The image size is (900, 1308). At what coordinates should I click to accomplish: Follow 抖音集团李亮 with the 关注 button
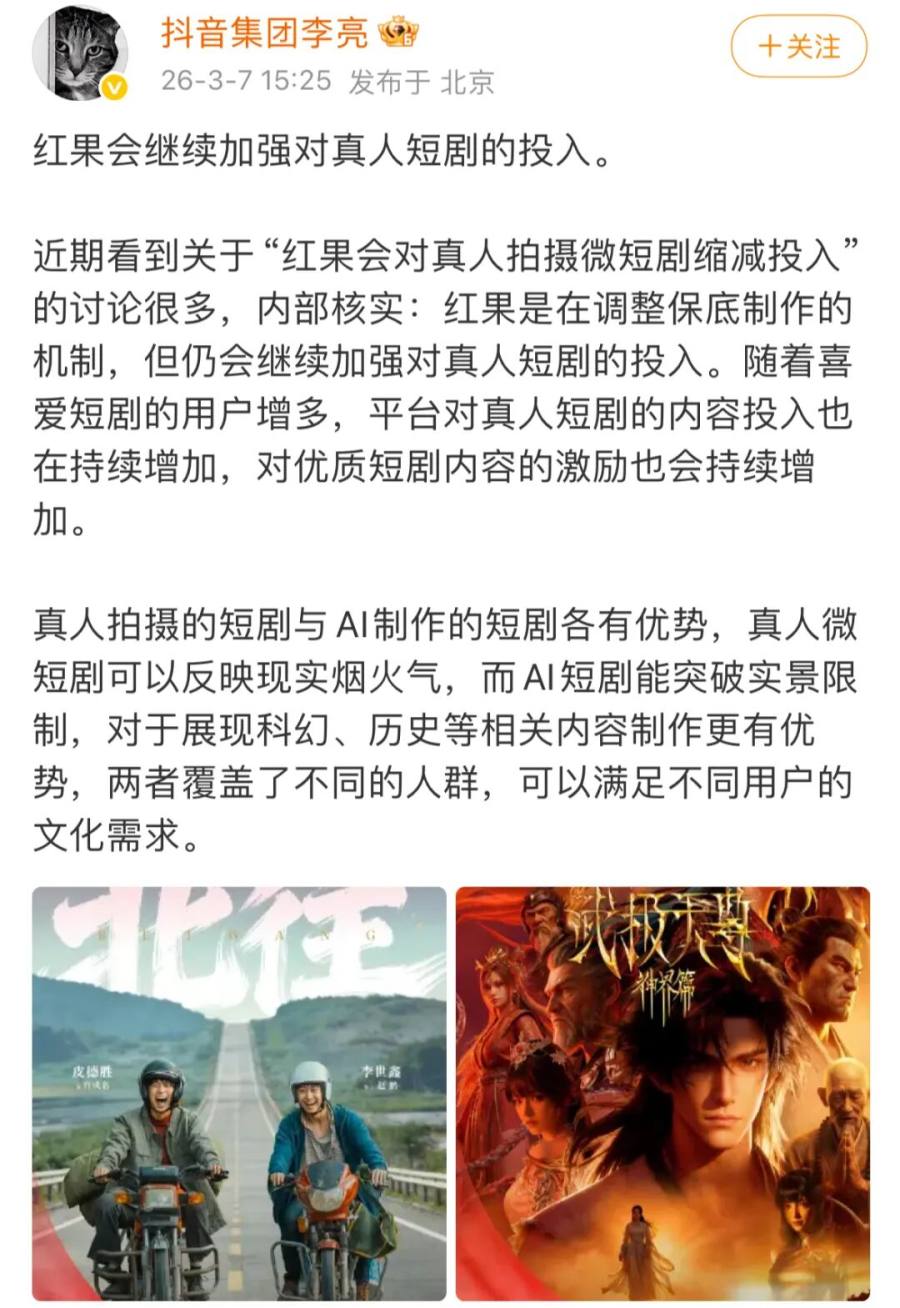point(798,46)
